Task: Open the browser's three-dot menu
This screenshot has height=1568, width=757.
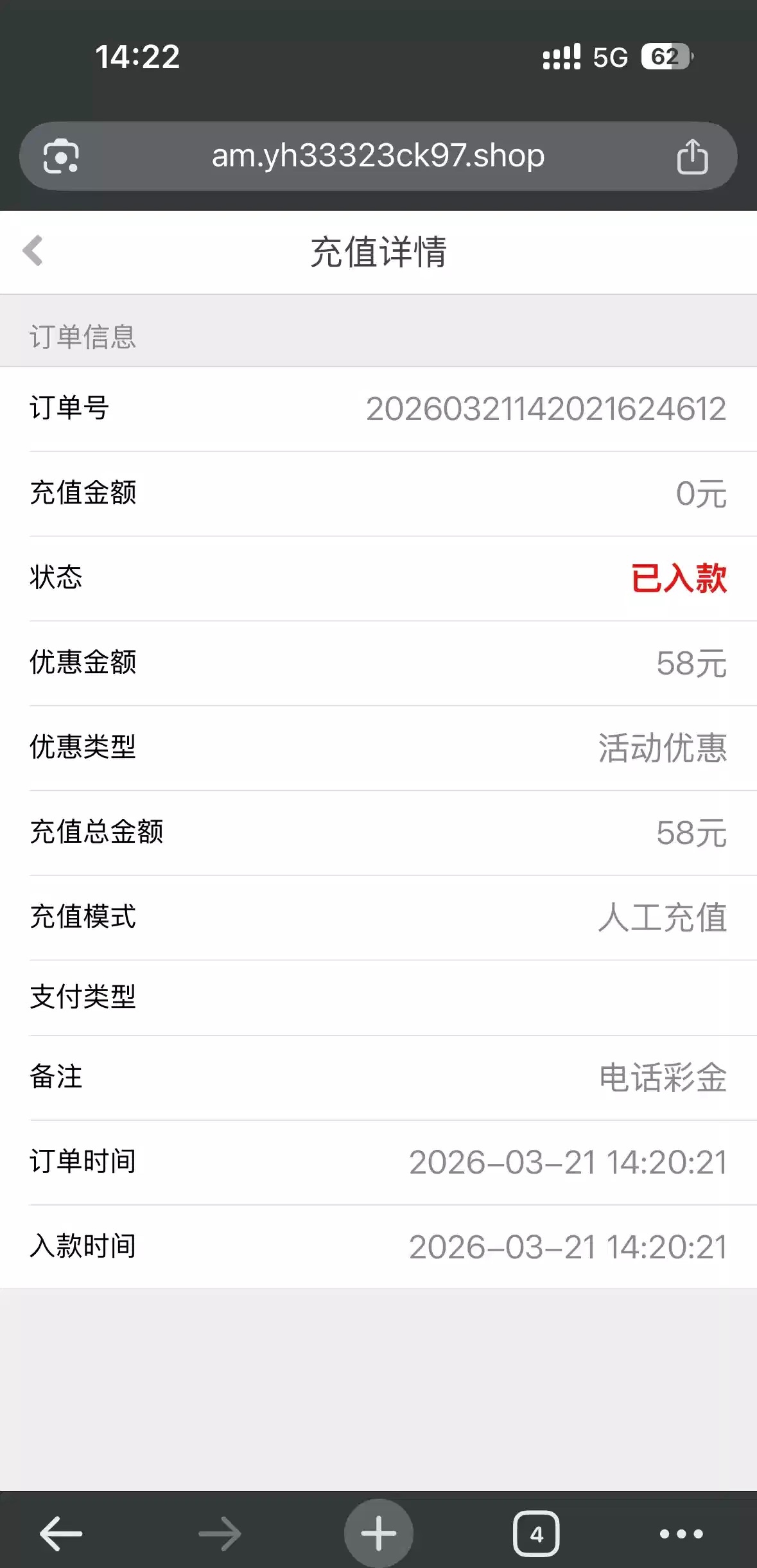Action: pyautogui.click(x=681, y=1533)
